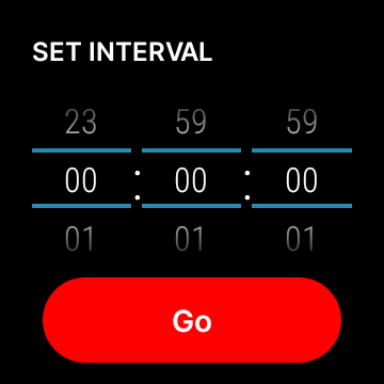
Task: Select 59 in the seconds picker
Action: [x=302, y=122]
